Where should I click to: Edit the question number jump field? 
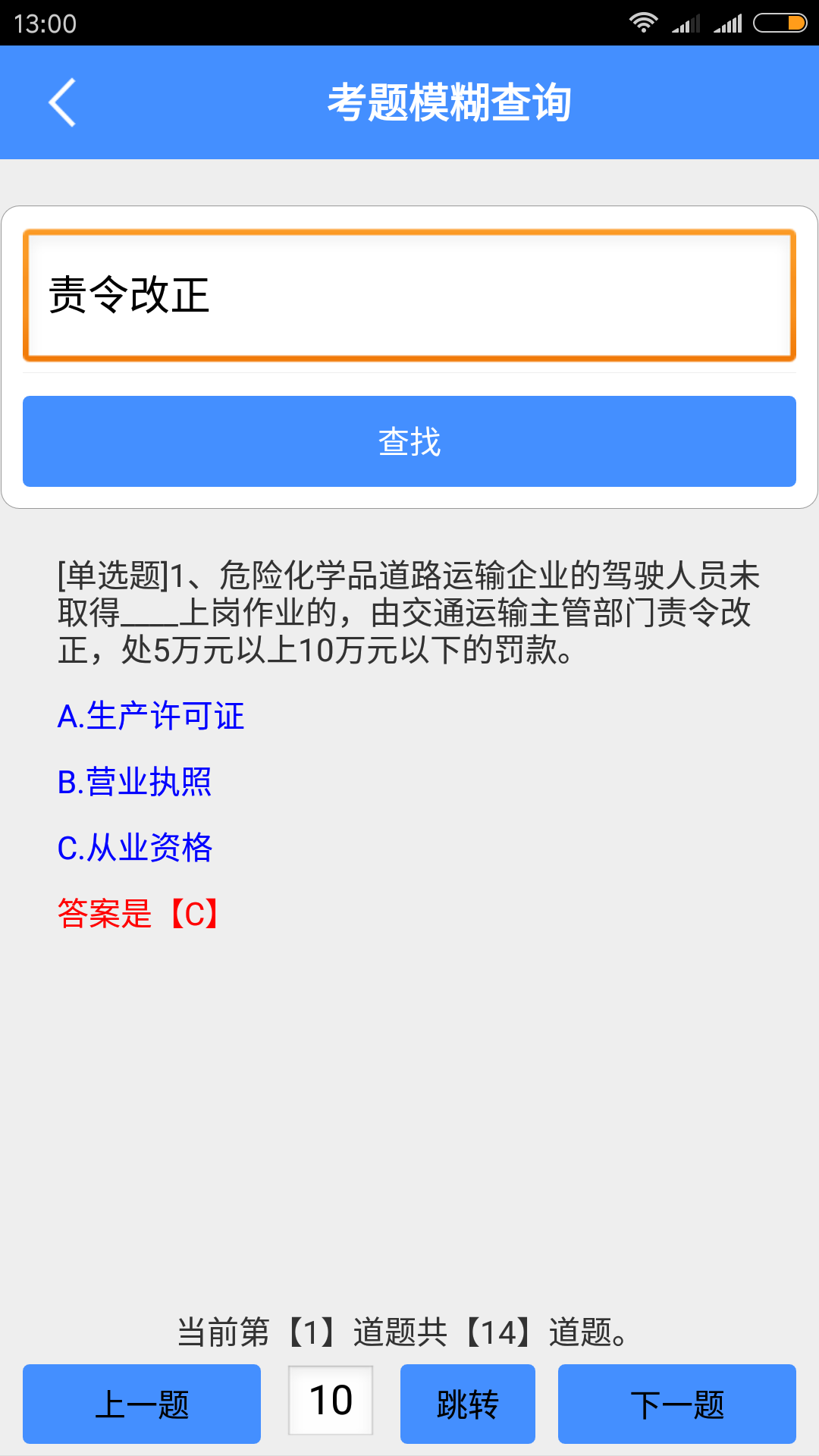[331, 1401]
